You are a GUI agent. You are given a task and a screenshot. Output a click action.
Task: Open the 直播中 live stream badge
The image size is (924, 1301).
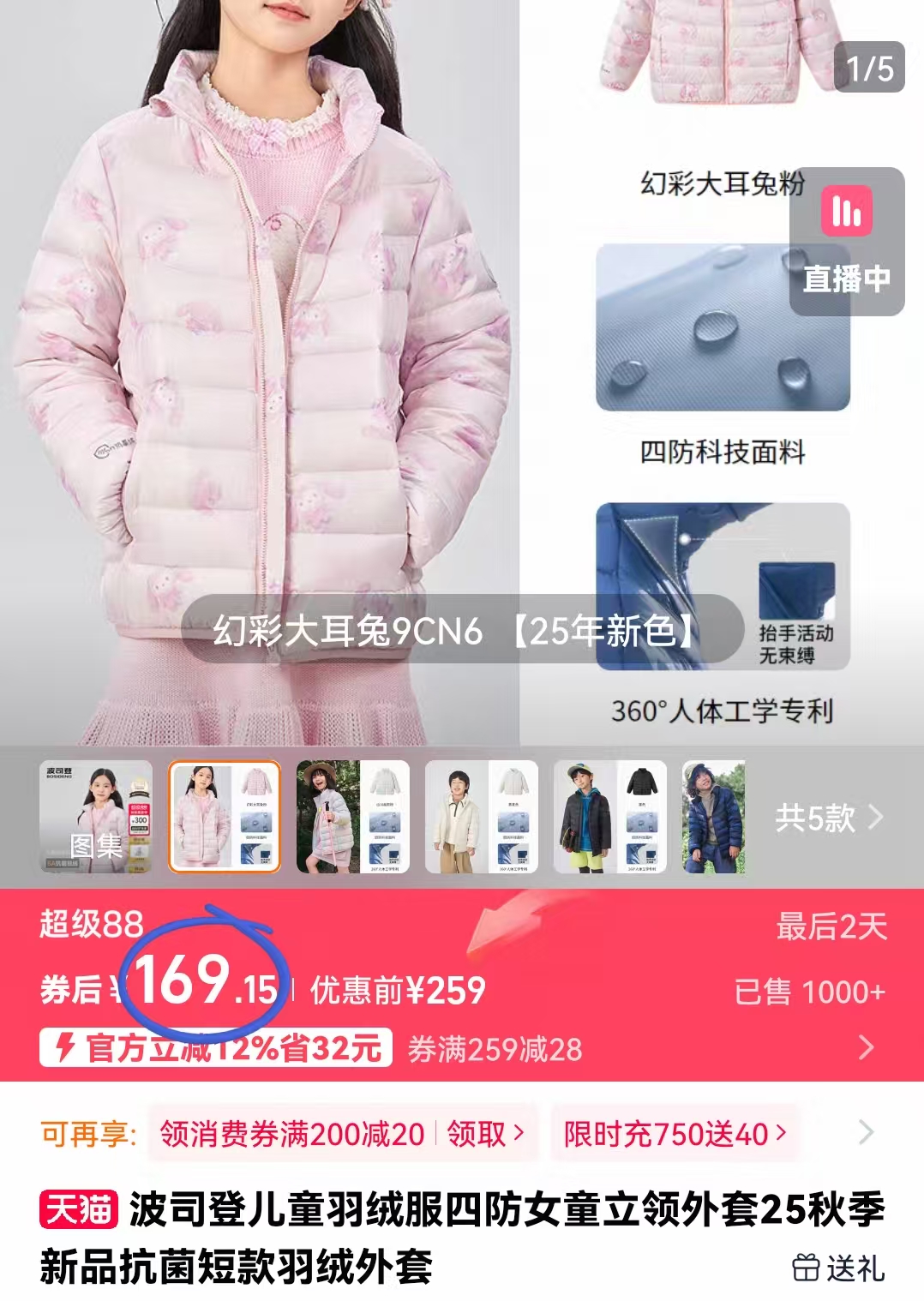point(846,241)
